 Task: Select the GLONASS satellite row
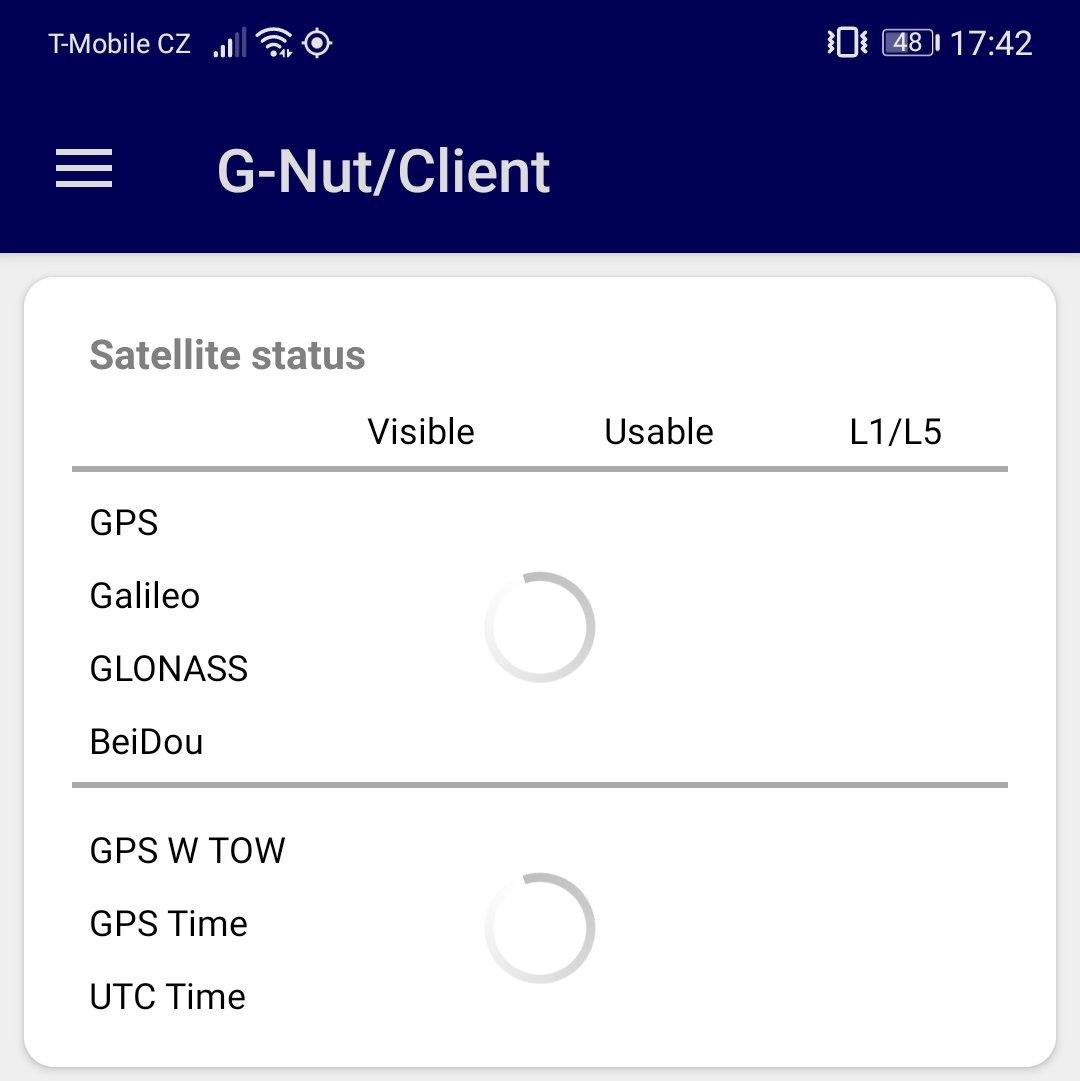pyautogui.click(x=169, y=668)
